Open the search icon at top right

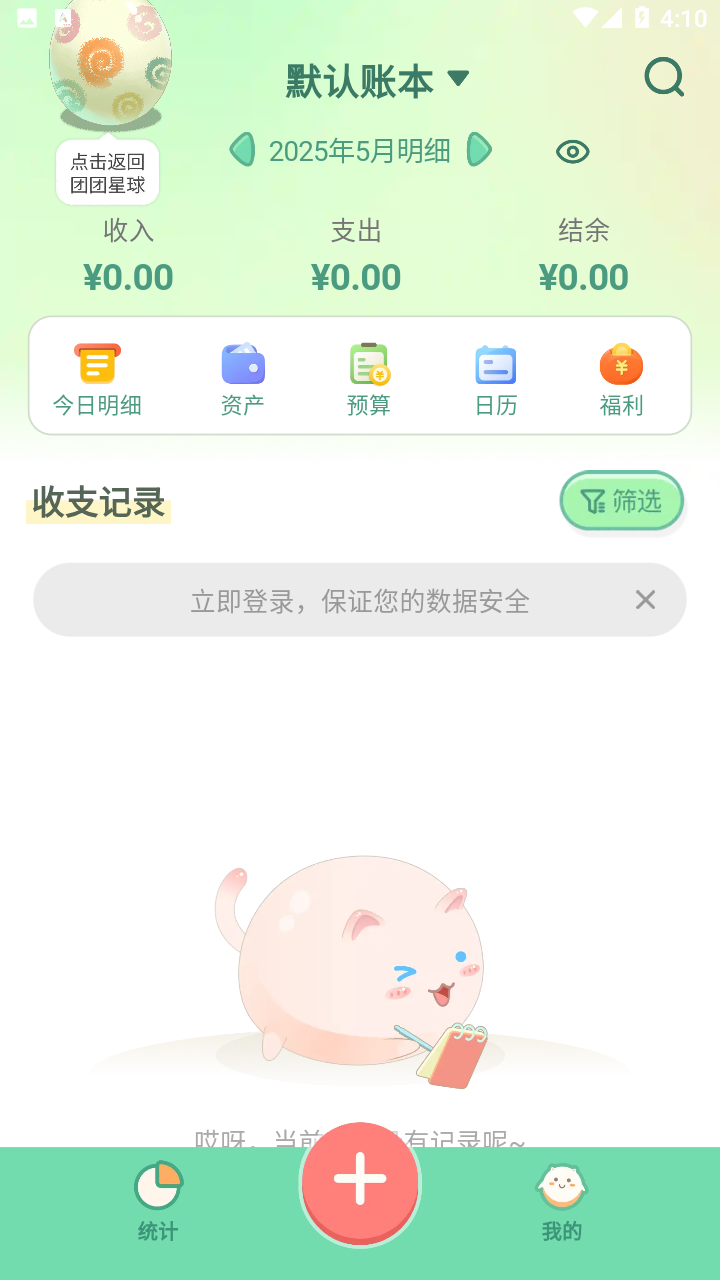point(664,77)
